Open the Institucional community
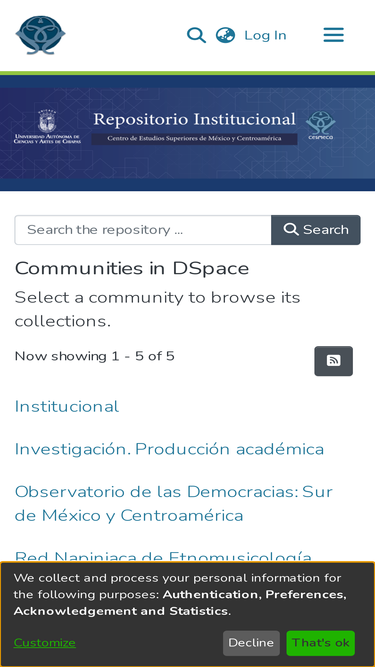The width and height of the screenshot is (375, 667). [67, 406]
